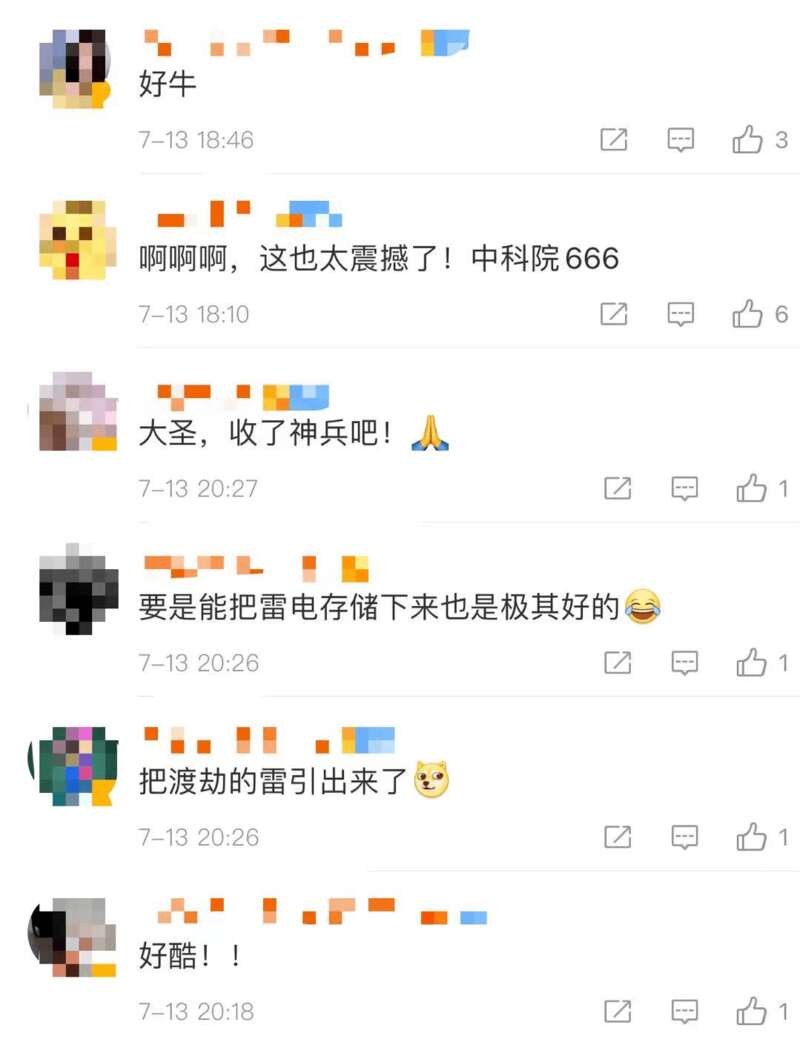
Task: Repost the 中科院666 comment
Action: (614, 314)
